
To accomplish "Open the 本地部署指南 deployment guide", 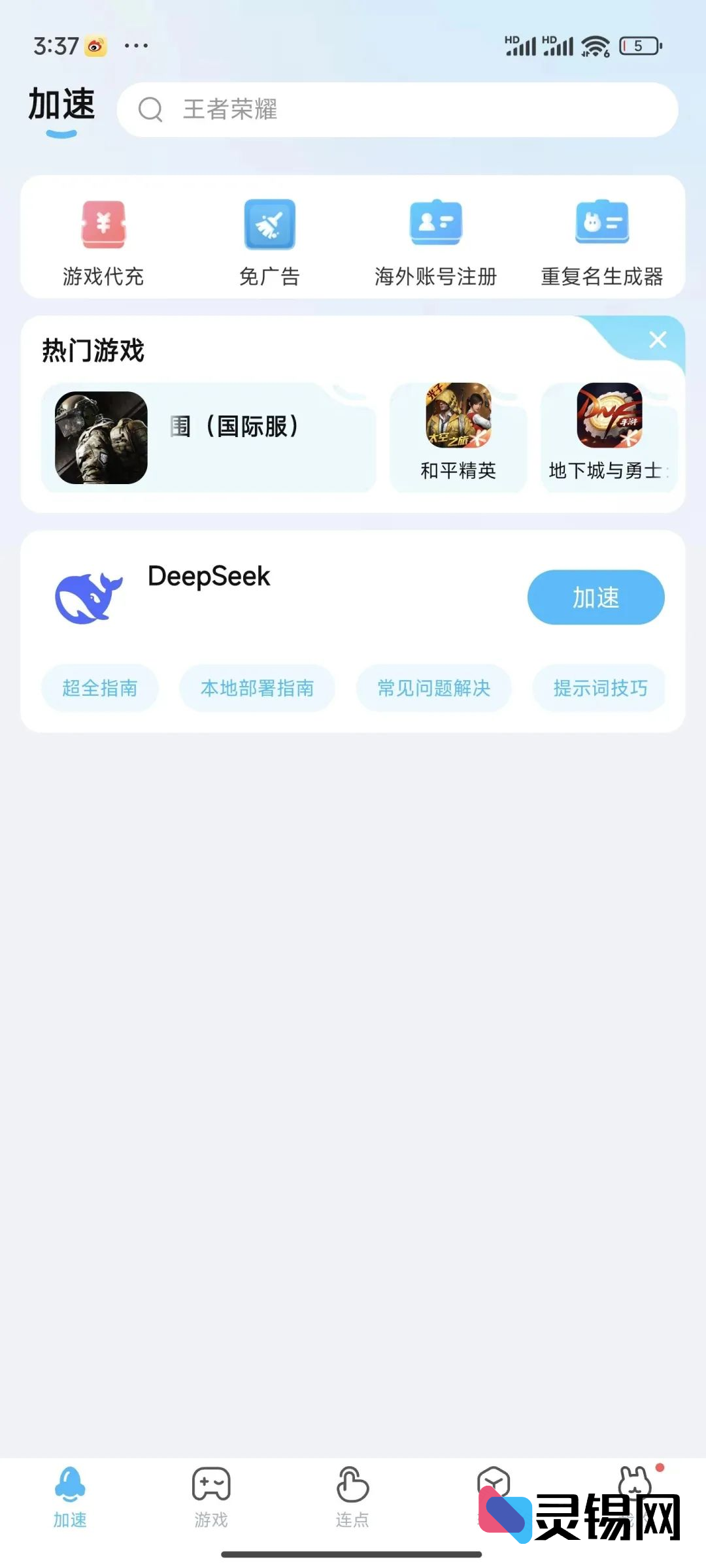I will click(x=257, y=687).
